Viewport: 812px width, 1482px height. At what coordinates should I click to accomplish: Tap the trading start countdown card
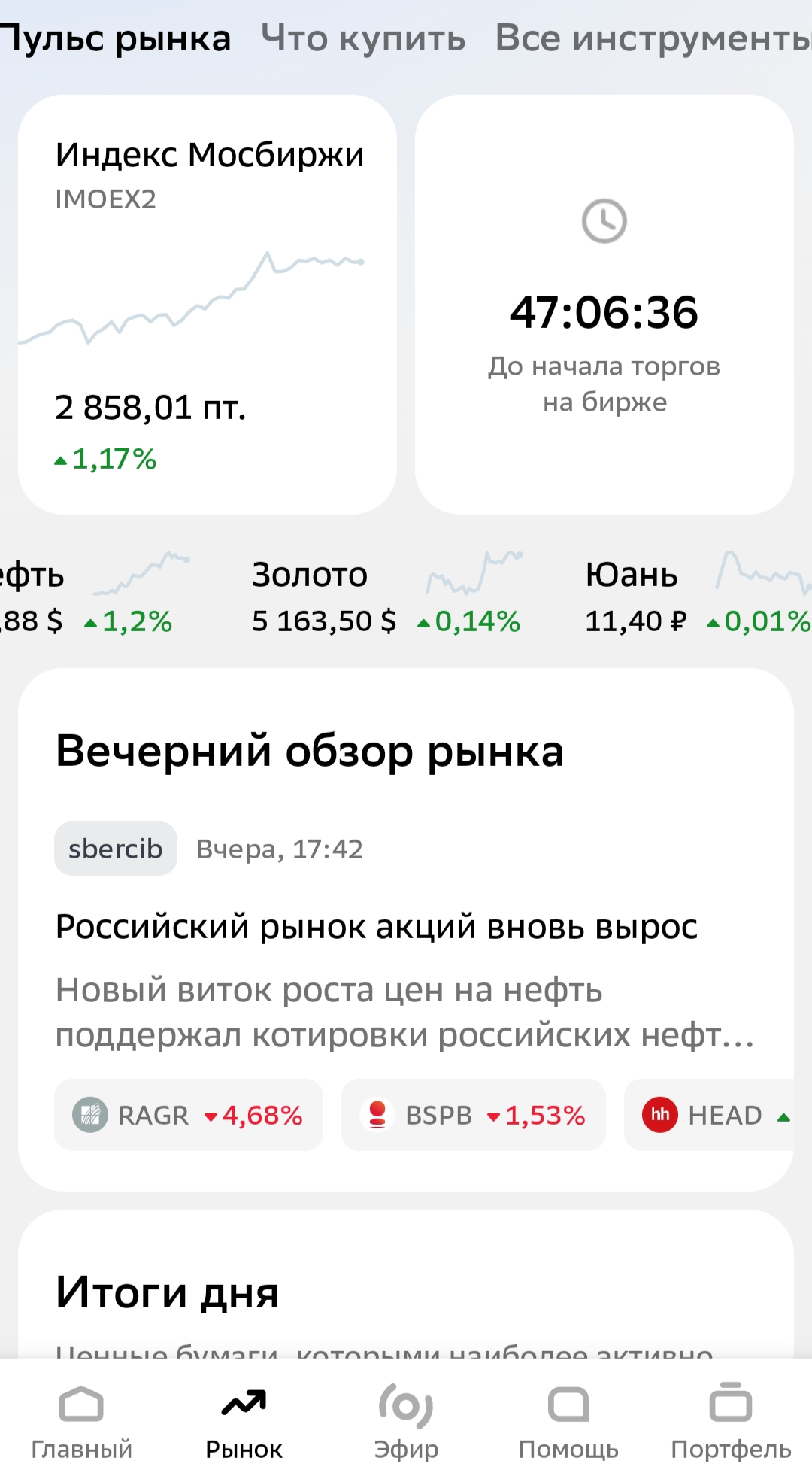604,304
